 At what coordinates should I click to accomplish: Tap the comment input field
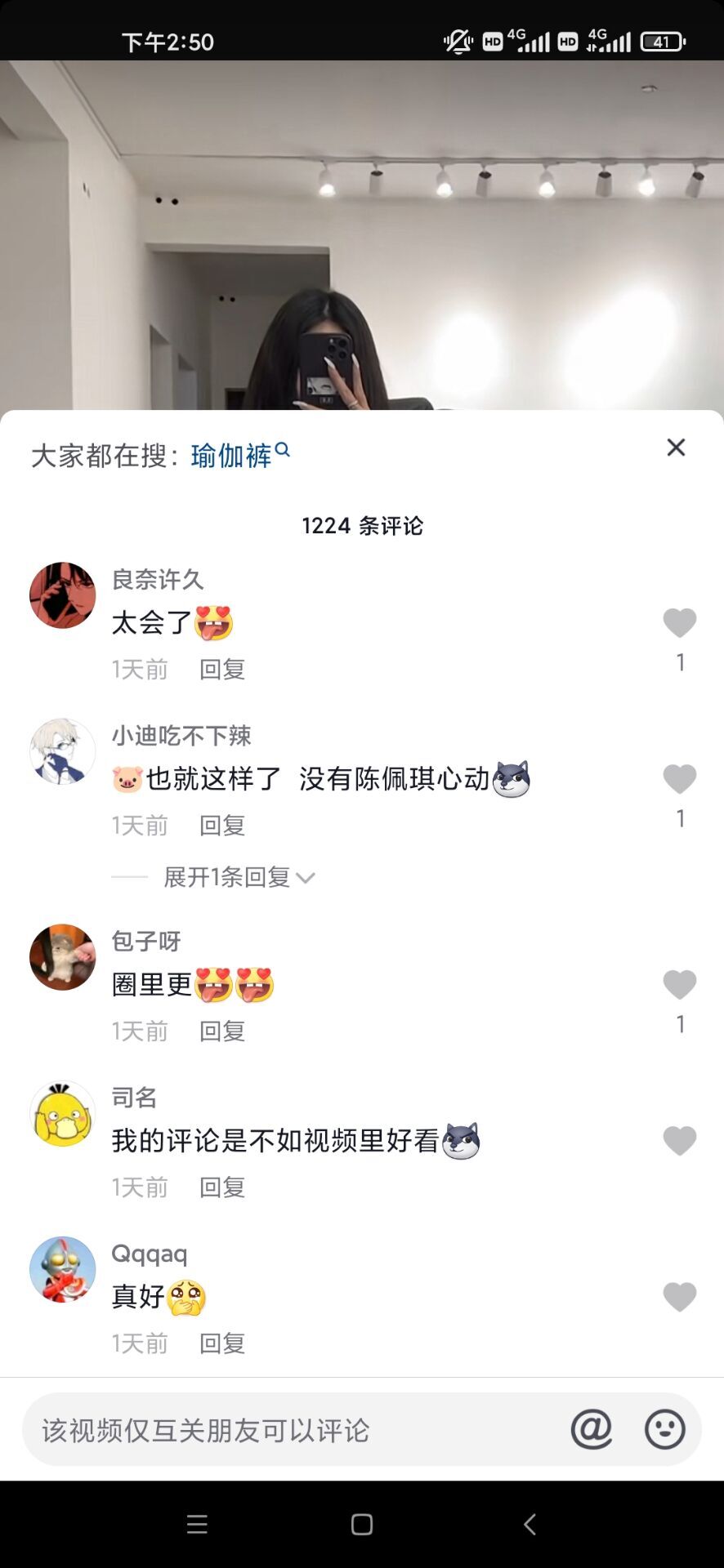click(x=286, y=1430)
